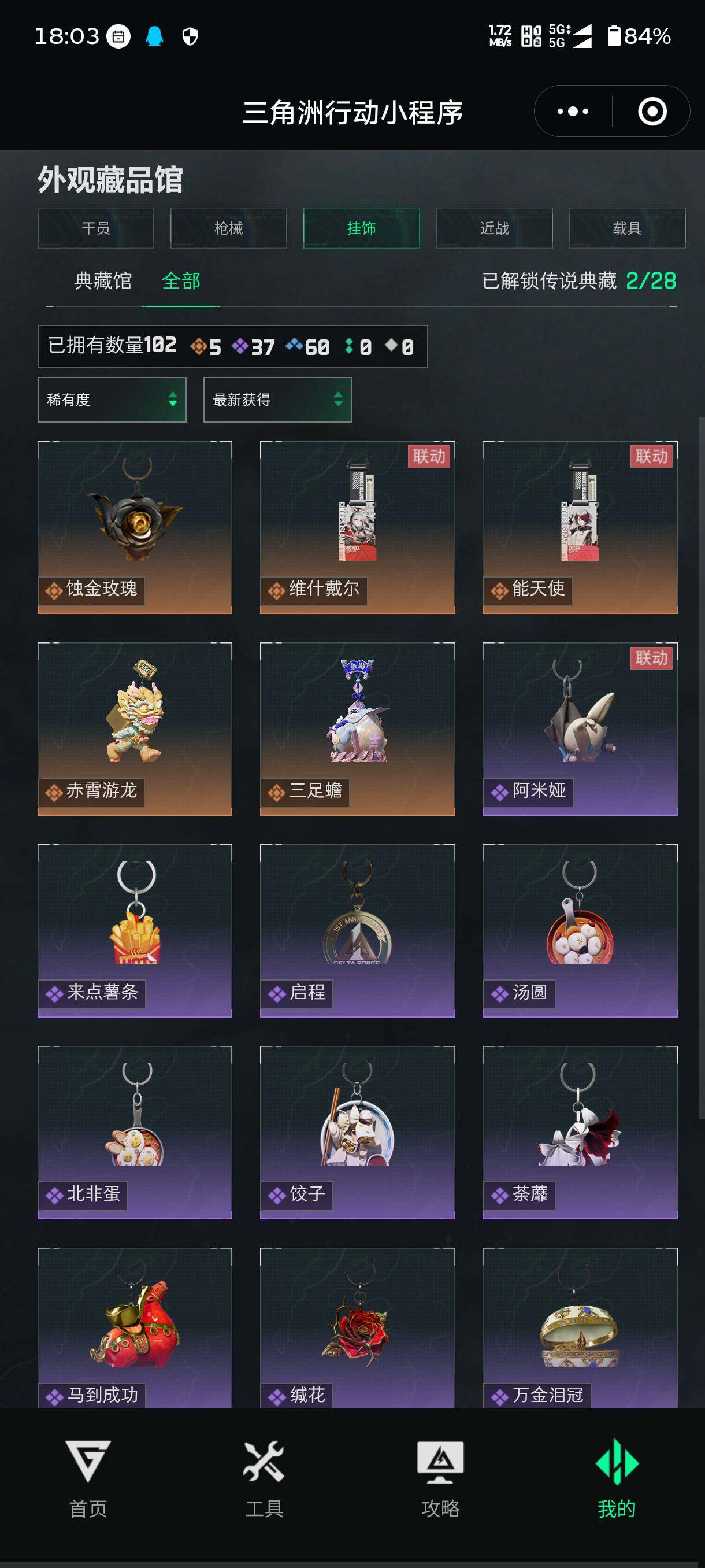
Task: Switch to the 枪械 weapons tab
Action: pyautogui.click(x=228, y=228)
